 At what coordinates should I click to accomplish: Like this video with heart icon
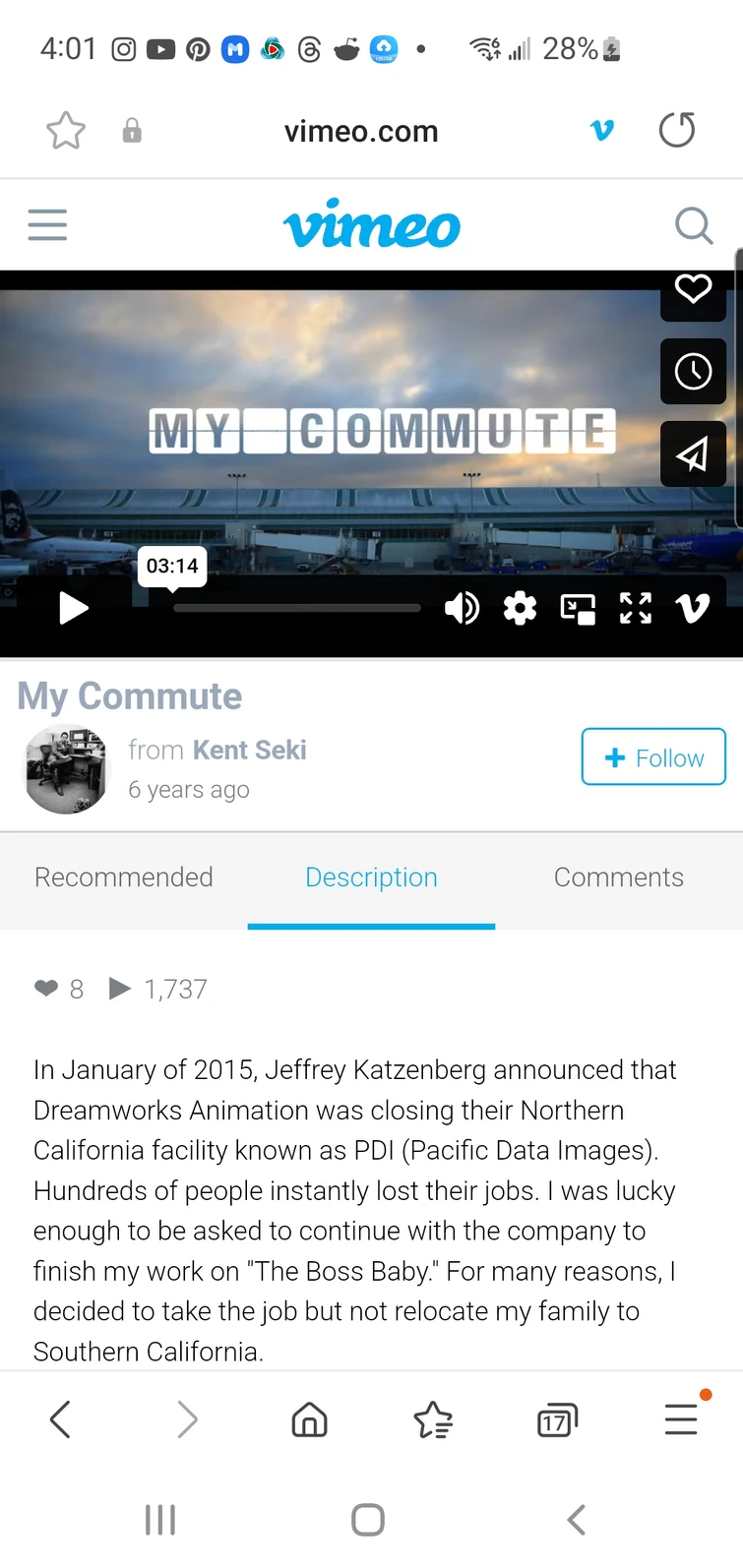693,289
